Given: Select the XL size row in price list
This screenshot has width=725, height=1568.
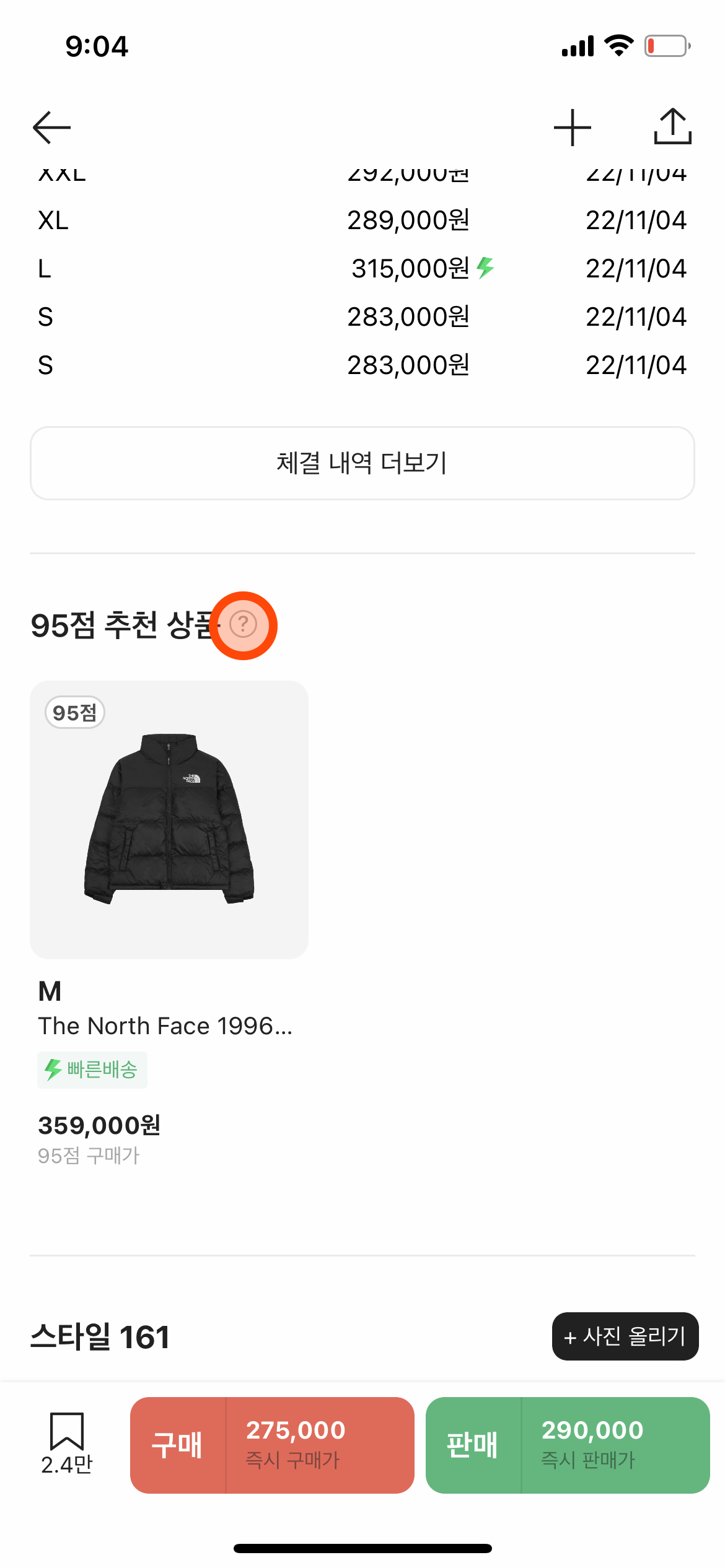Looking at the screenshot, I should (x=362, y=220).
